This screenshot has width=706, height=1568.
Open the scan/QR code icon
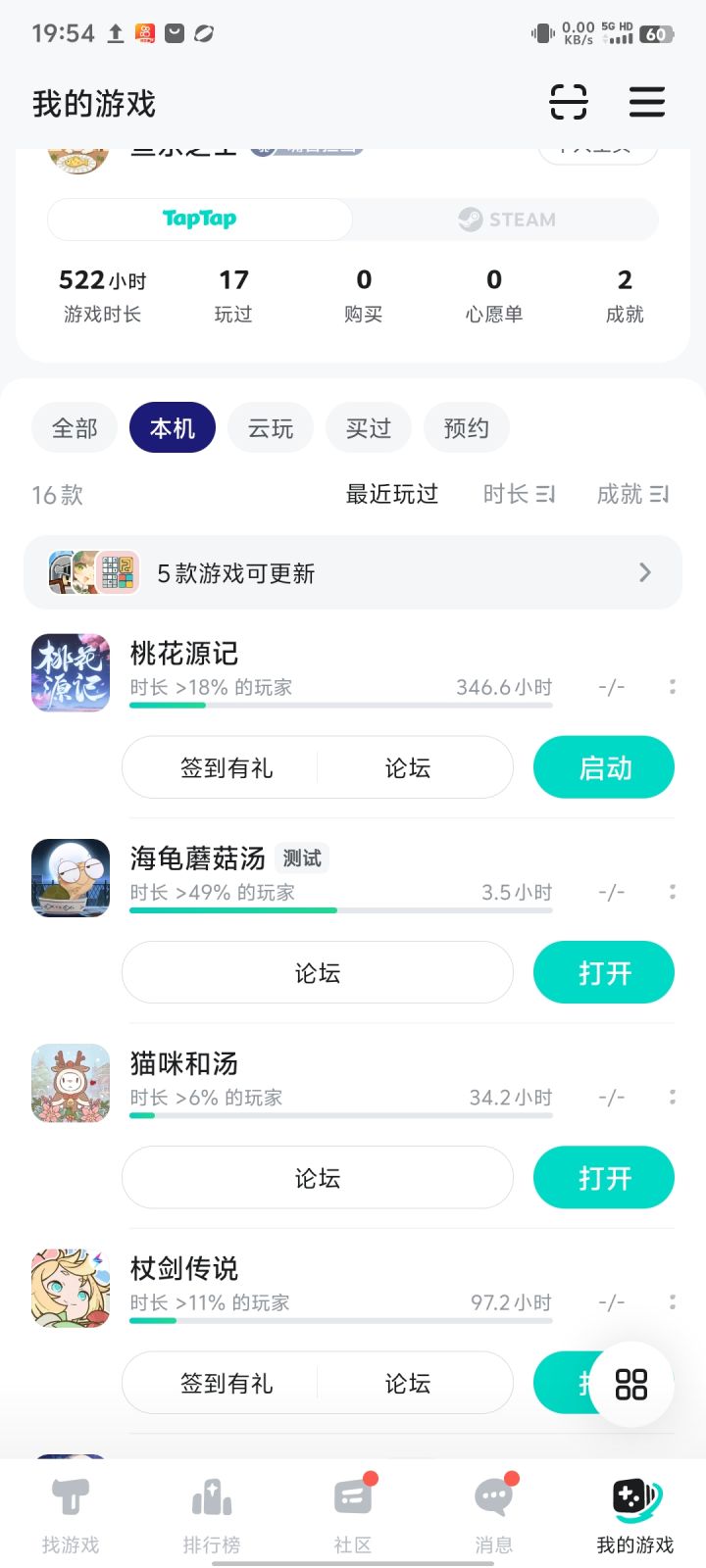[x=570, y=102]
